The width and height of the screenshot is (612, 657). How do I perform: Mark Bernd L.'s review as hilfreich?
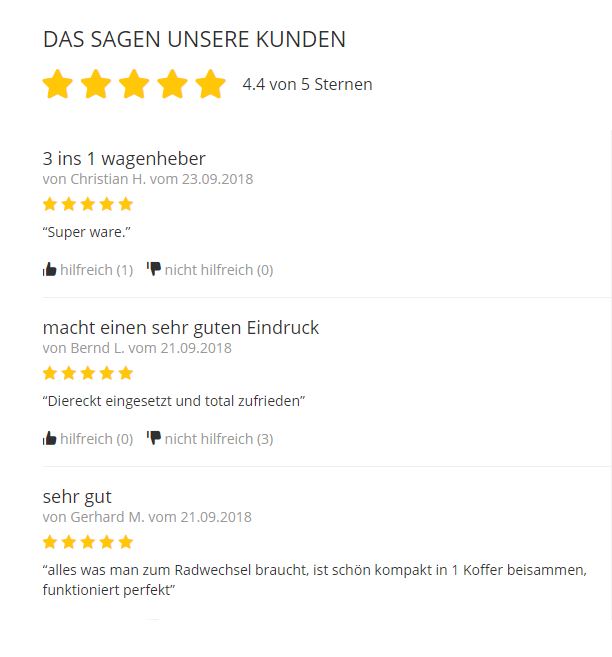click(86, 439)
